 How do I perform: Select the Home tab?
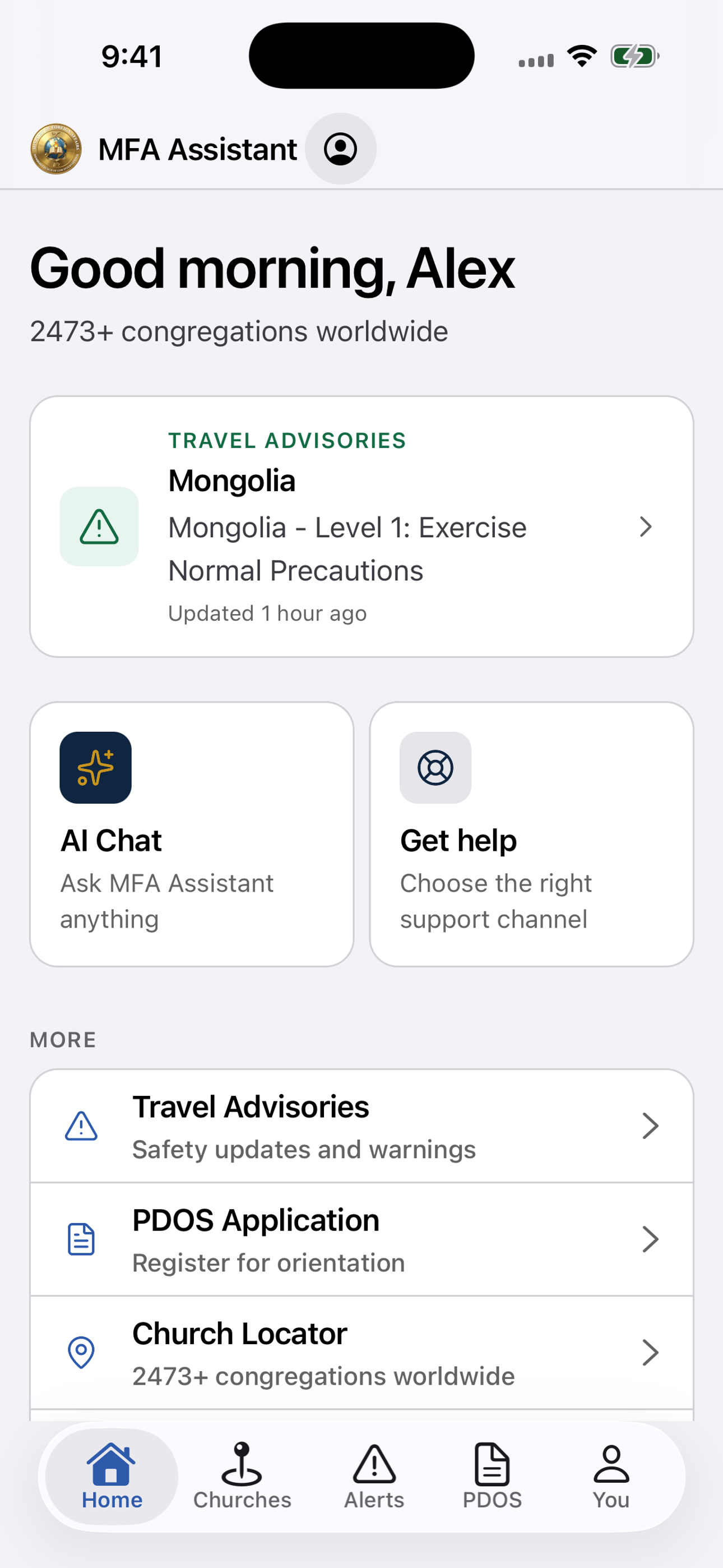coord(112,1476)
